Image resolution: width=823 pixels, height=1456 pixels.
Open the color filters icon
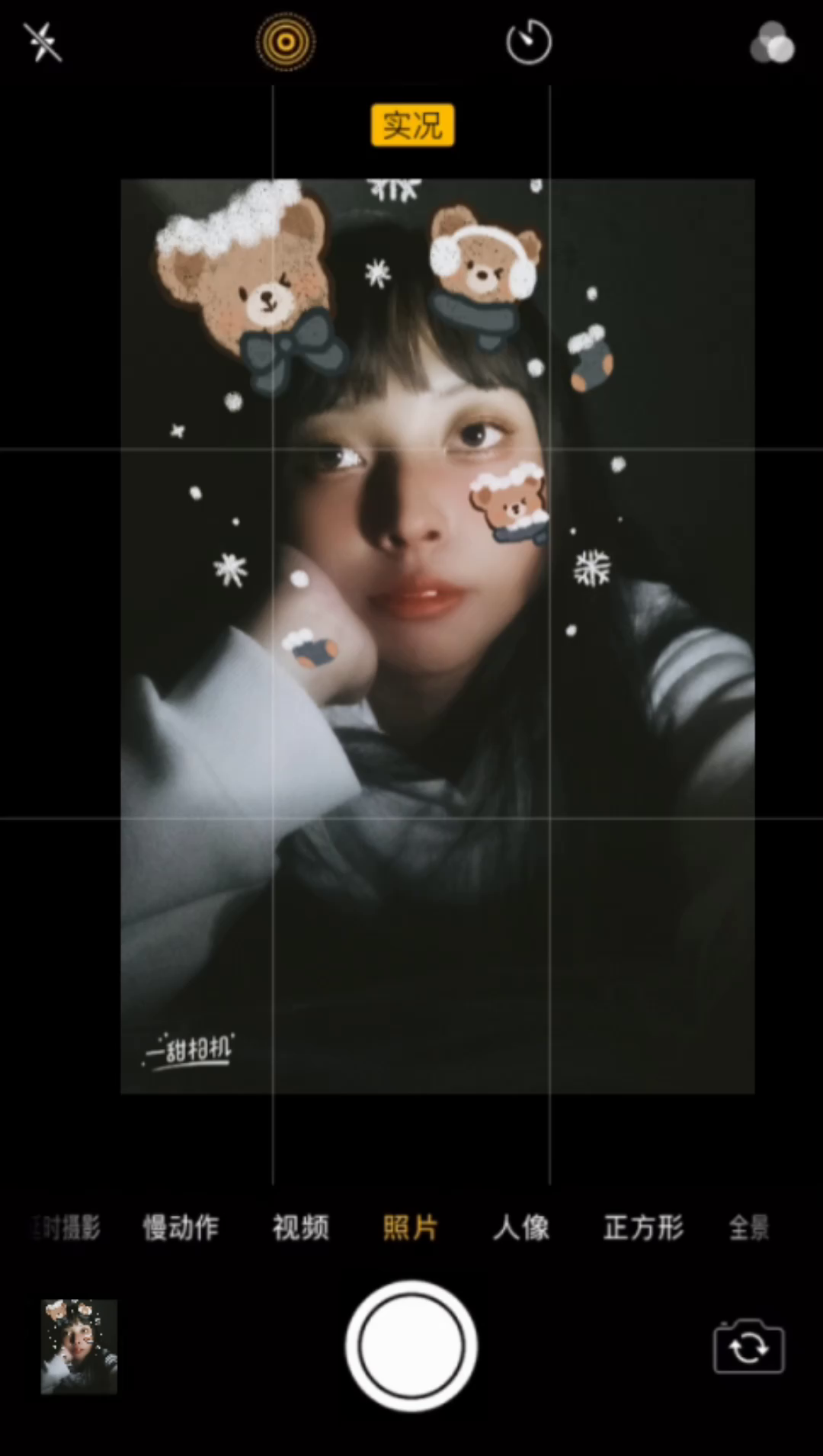tap(773, 43)
